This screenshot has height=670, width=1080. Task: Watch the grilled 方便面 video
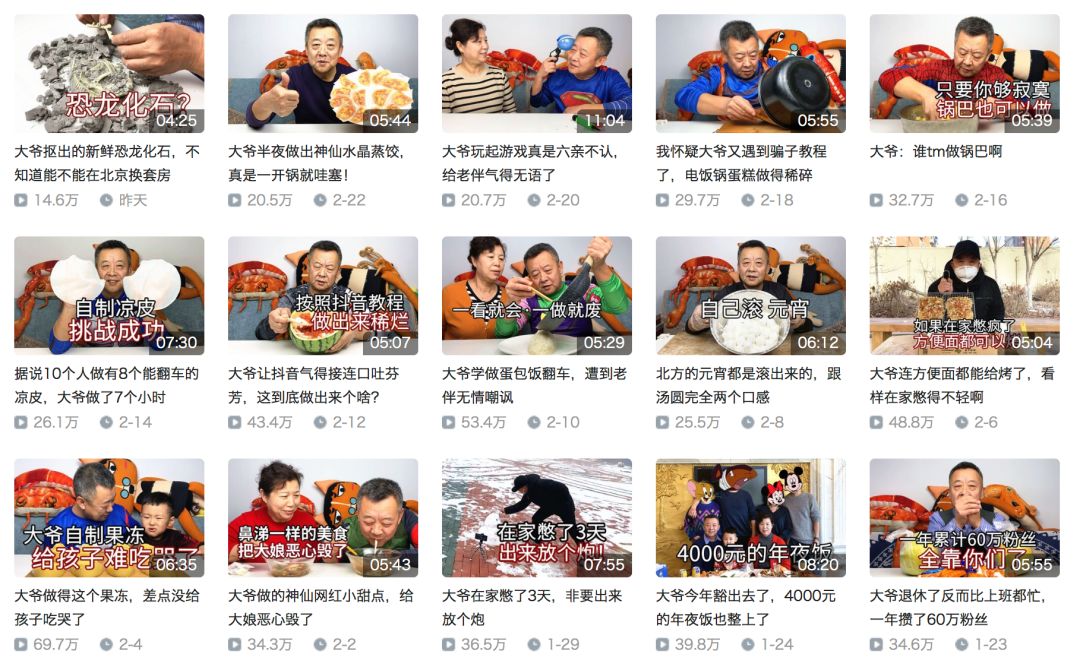[x=965, y=295]
